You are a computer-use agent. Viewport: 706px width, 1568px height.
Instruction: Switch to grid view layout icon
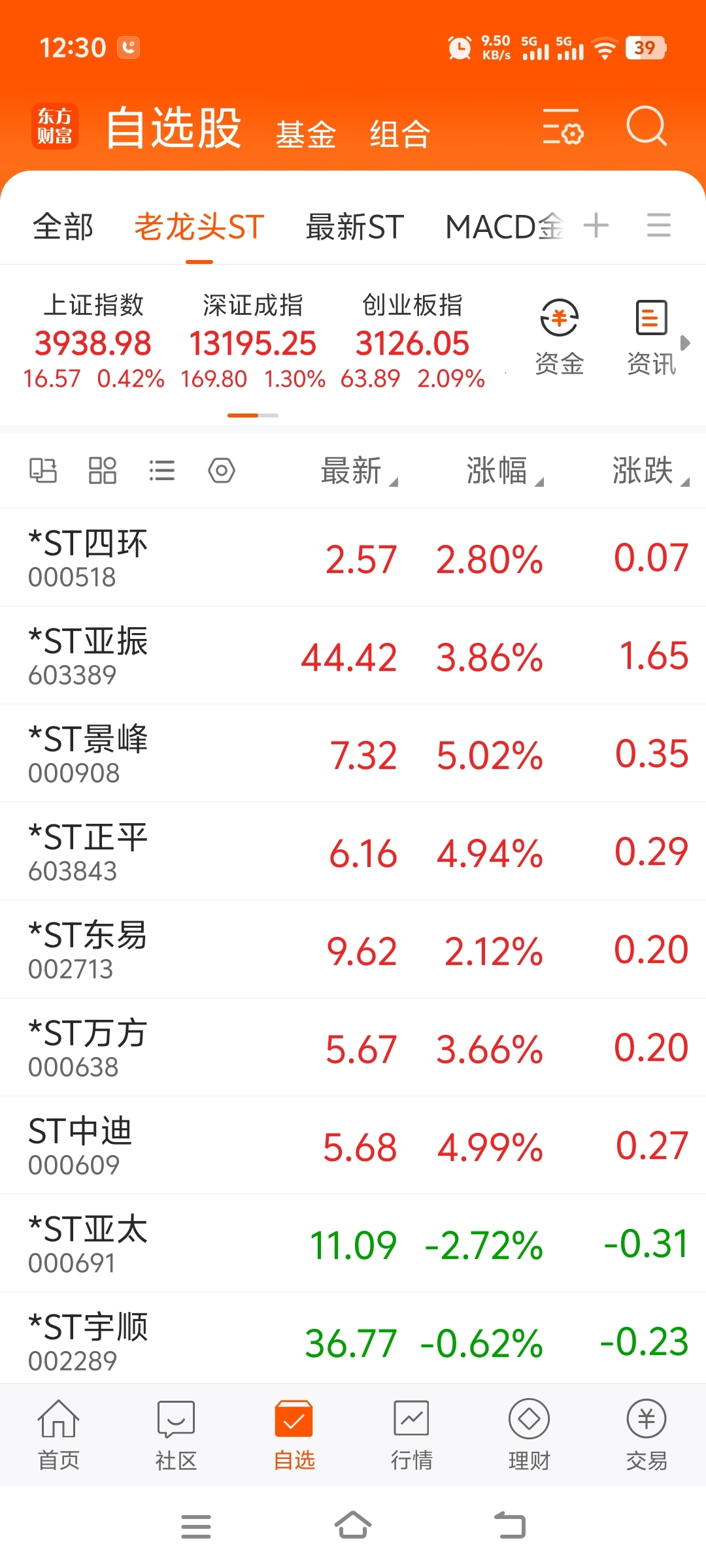click(x=103, y=470)
